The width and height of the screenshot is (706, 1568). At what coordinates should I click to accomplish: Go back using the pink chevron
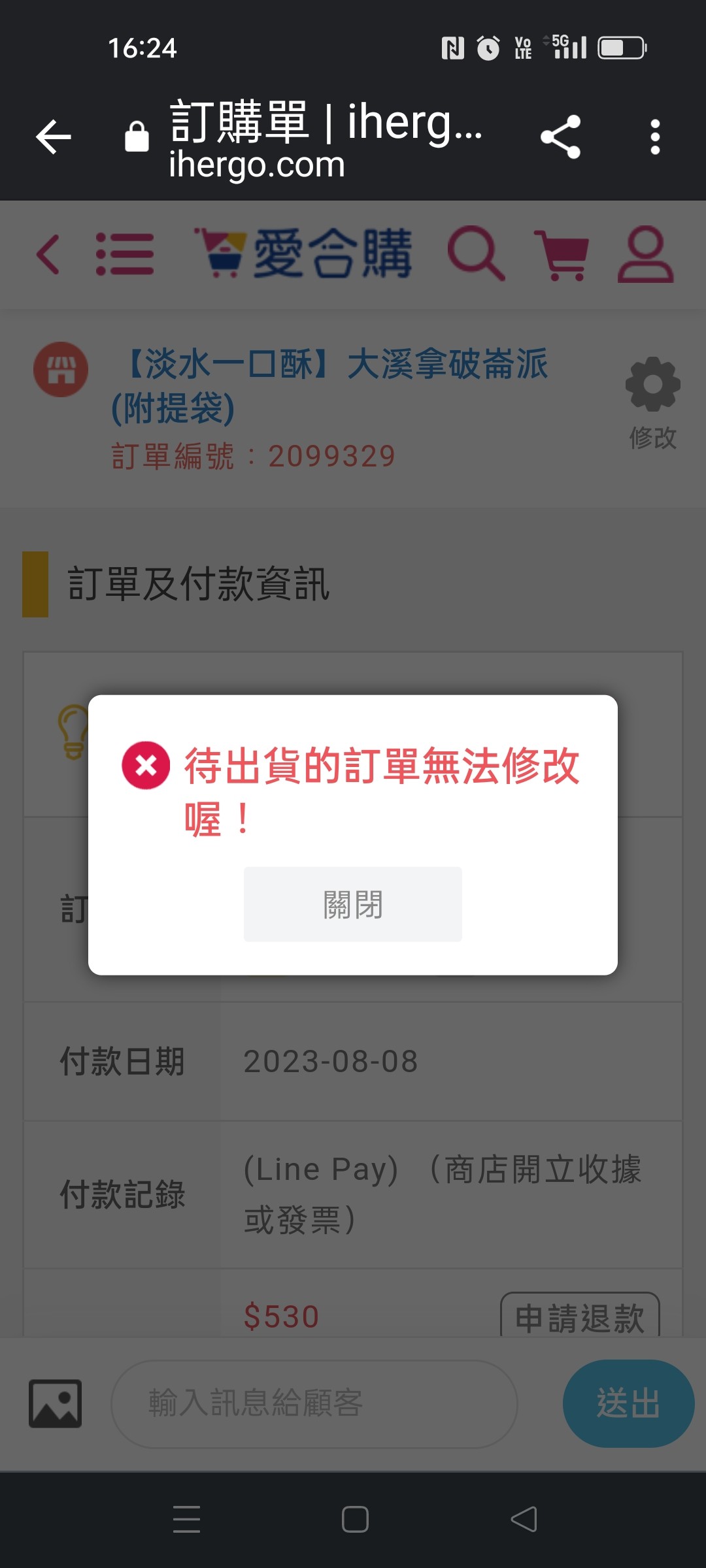coord(48,254)
